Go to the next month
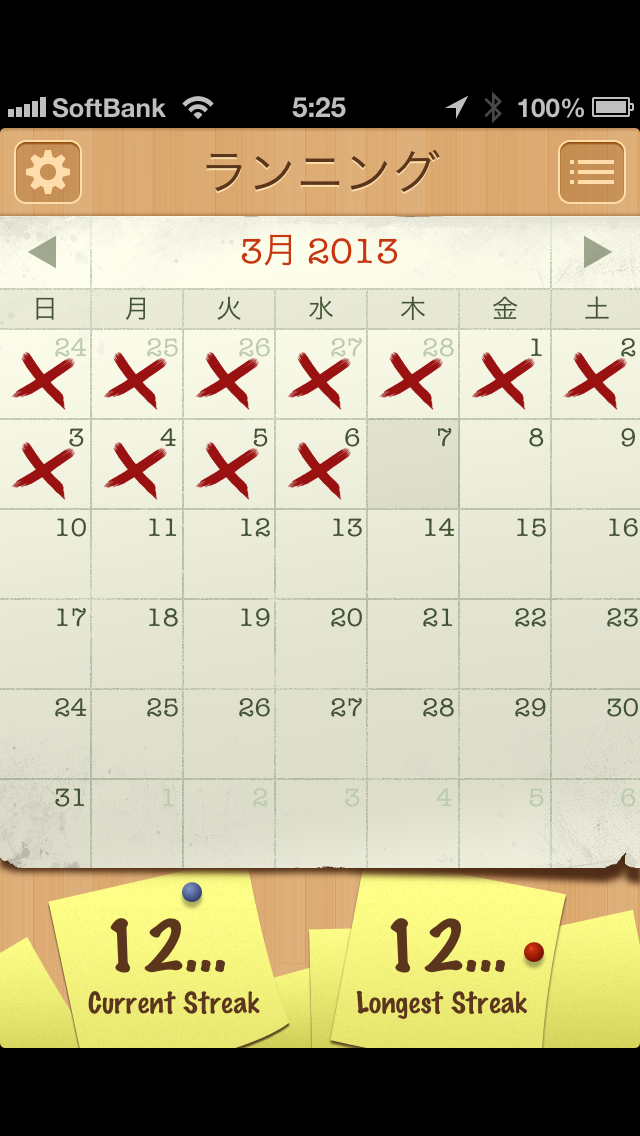Viewport: 640px width, 1136px height. tap(596, 252)
